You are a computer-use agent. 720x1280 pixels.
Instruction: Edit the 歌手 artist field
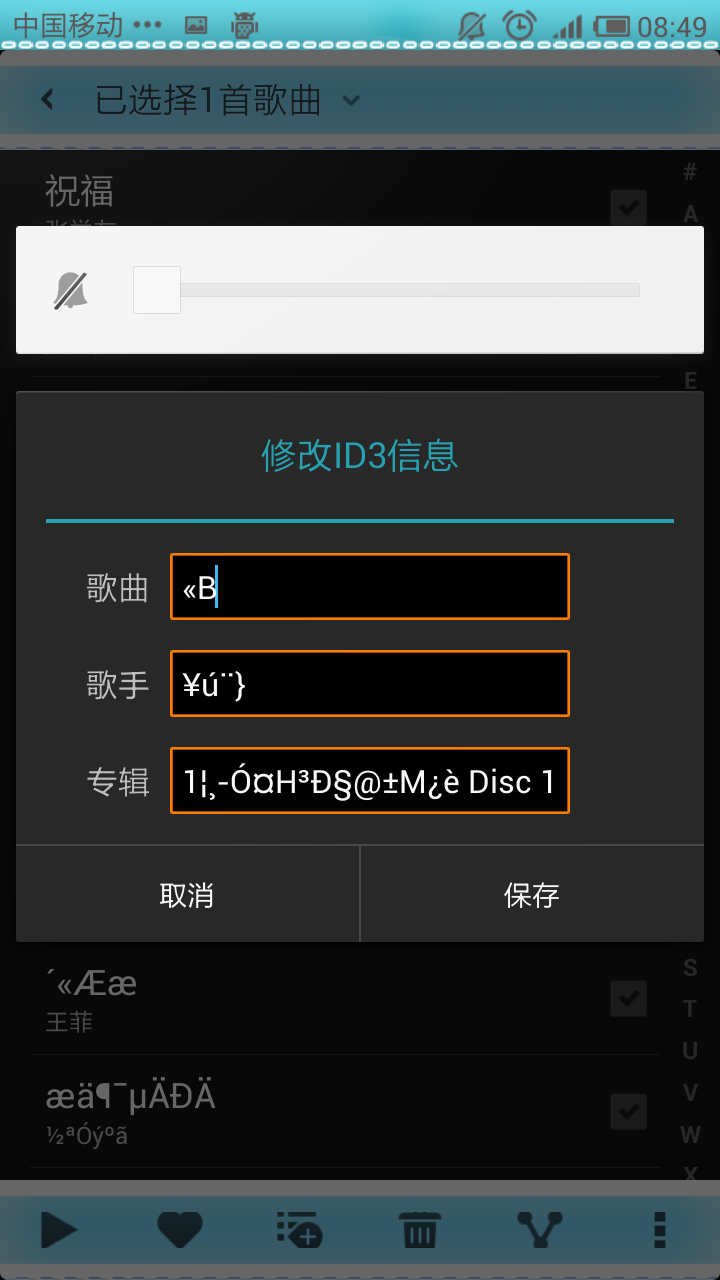(x=369, y=684)
